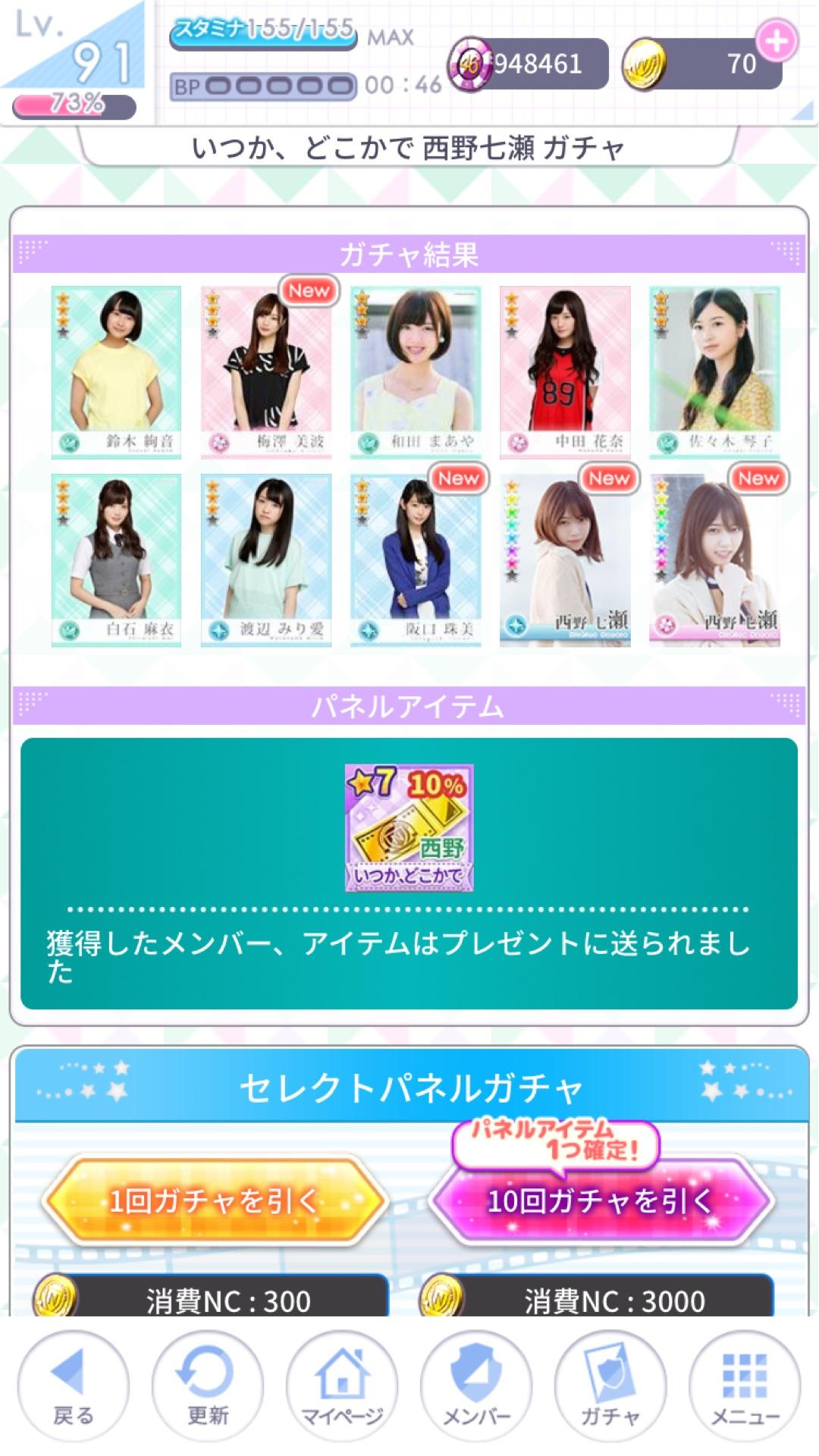Refresh the page with 更新
The image size is (819, 1456).
207,1387
